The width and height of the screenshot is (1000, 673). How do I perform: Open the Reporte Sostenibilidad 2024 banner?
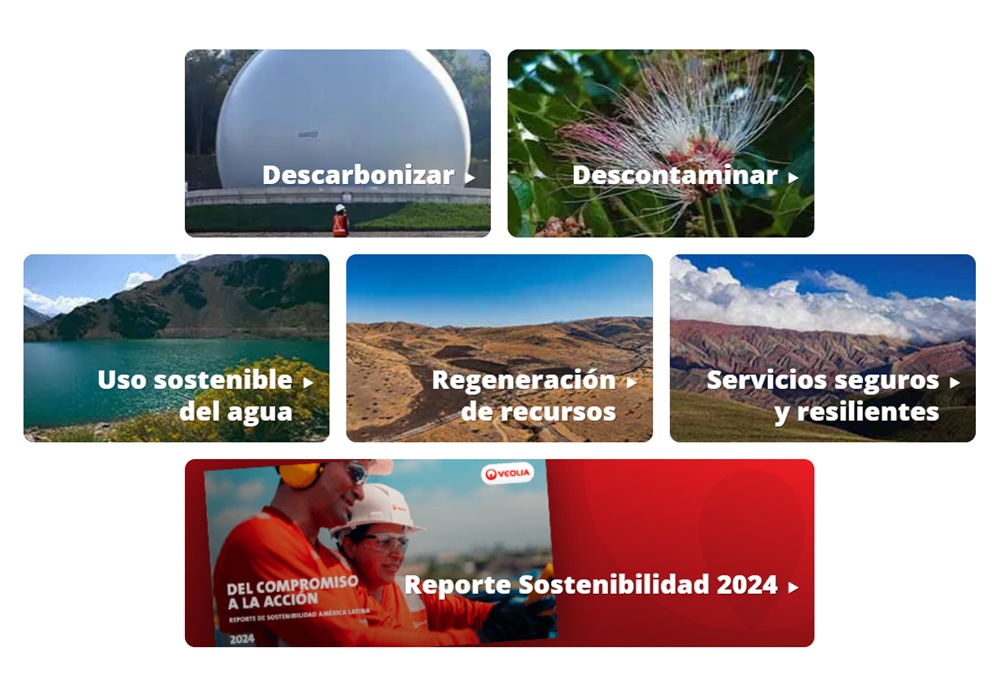(499, 553)
